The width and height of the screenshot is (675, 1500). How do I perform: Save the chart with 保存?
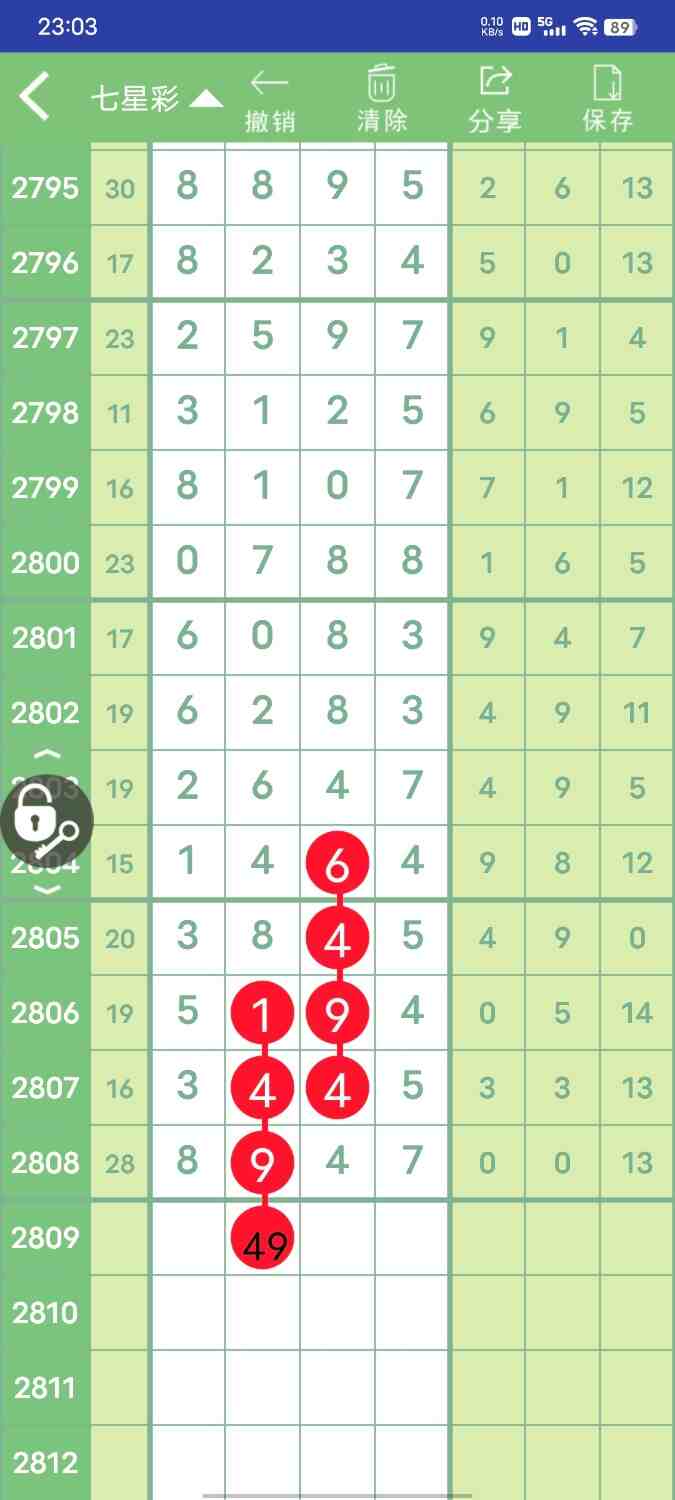tap(607, 100)
